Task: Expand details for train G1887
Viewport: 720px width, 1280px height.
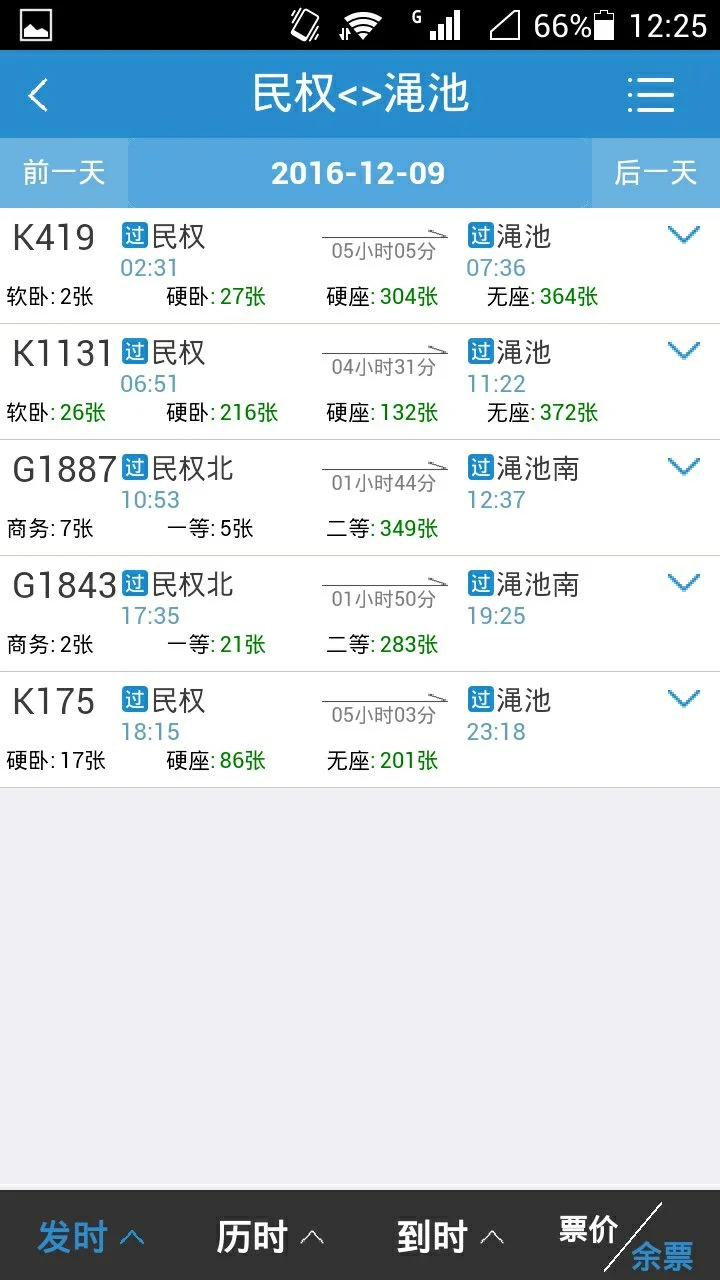Action: tap(684, 465)
